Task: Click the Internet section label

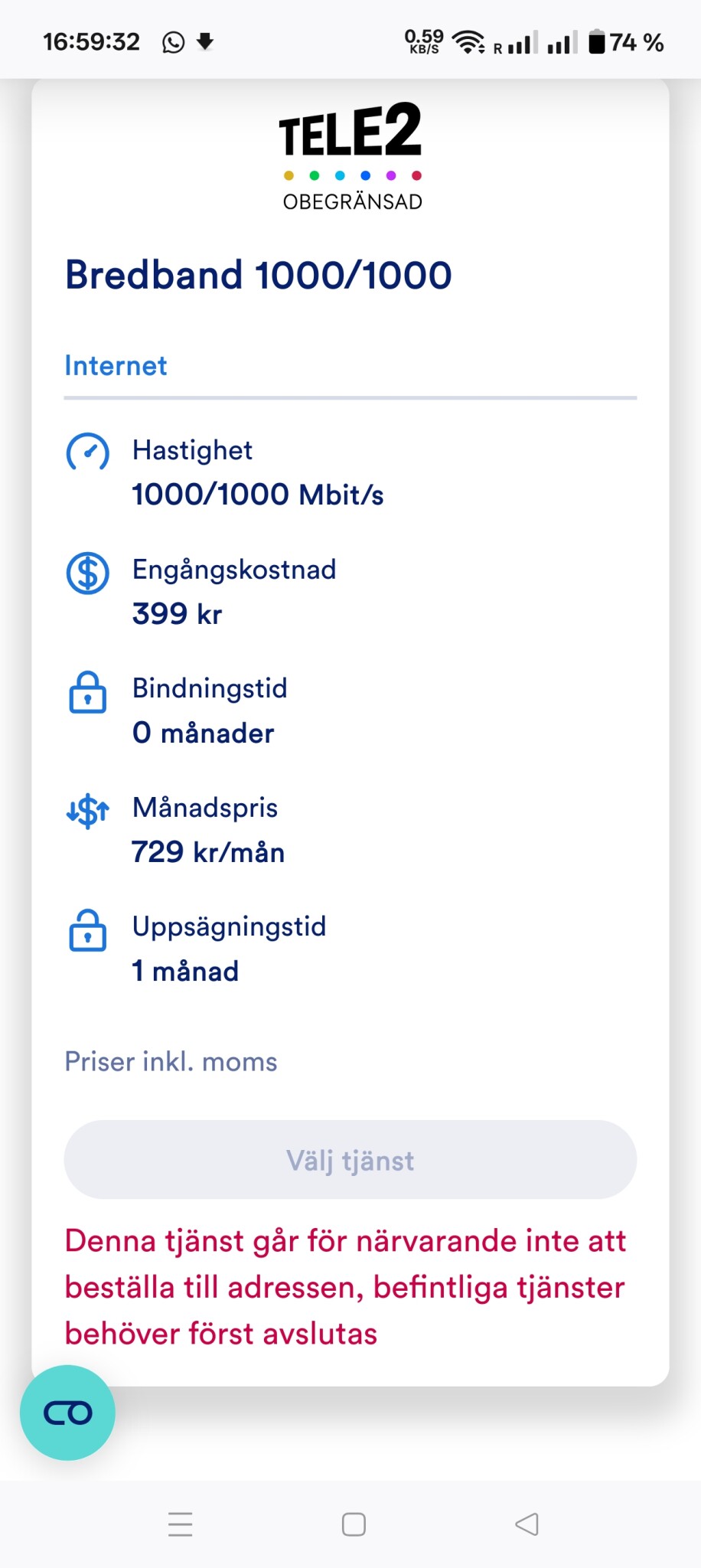Action: [115, 366]
